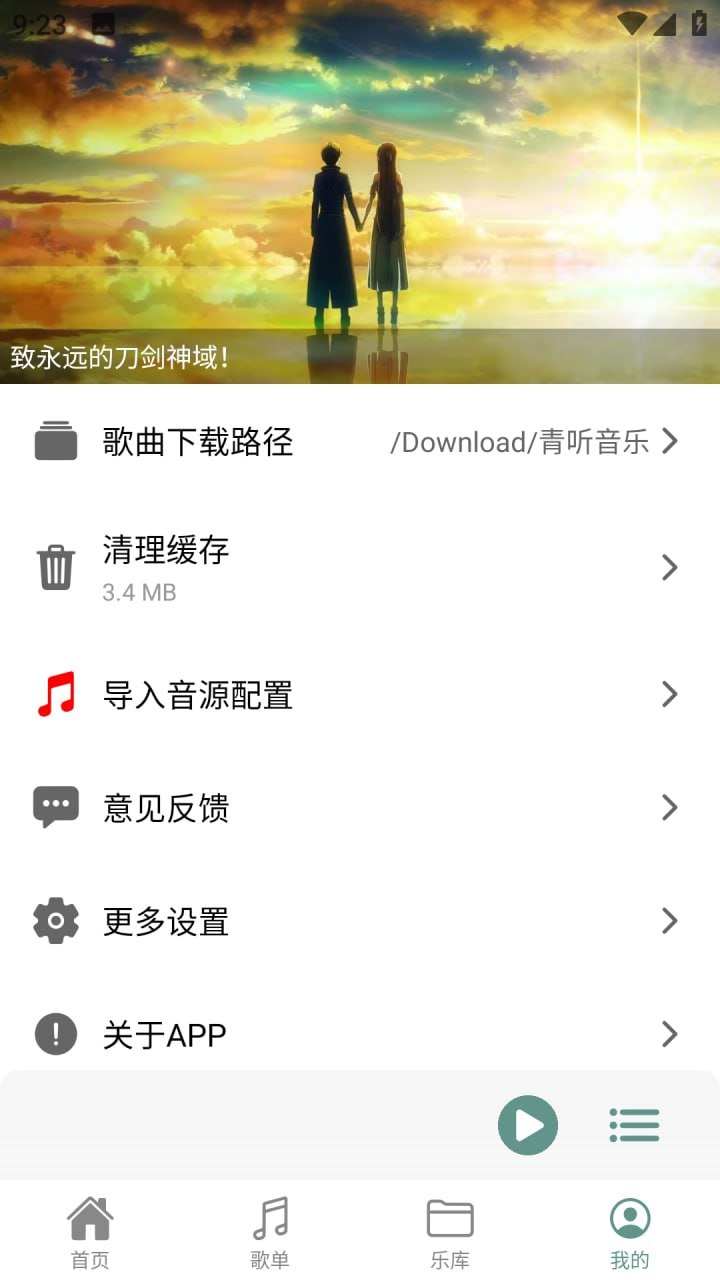Open 关于APP page

coord(360,1034)
